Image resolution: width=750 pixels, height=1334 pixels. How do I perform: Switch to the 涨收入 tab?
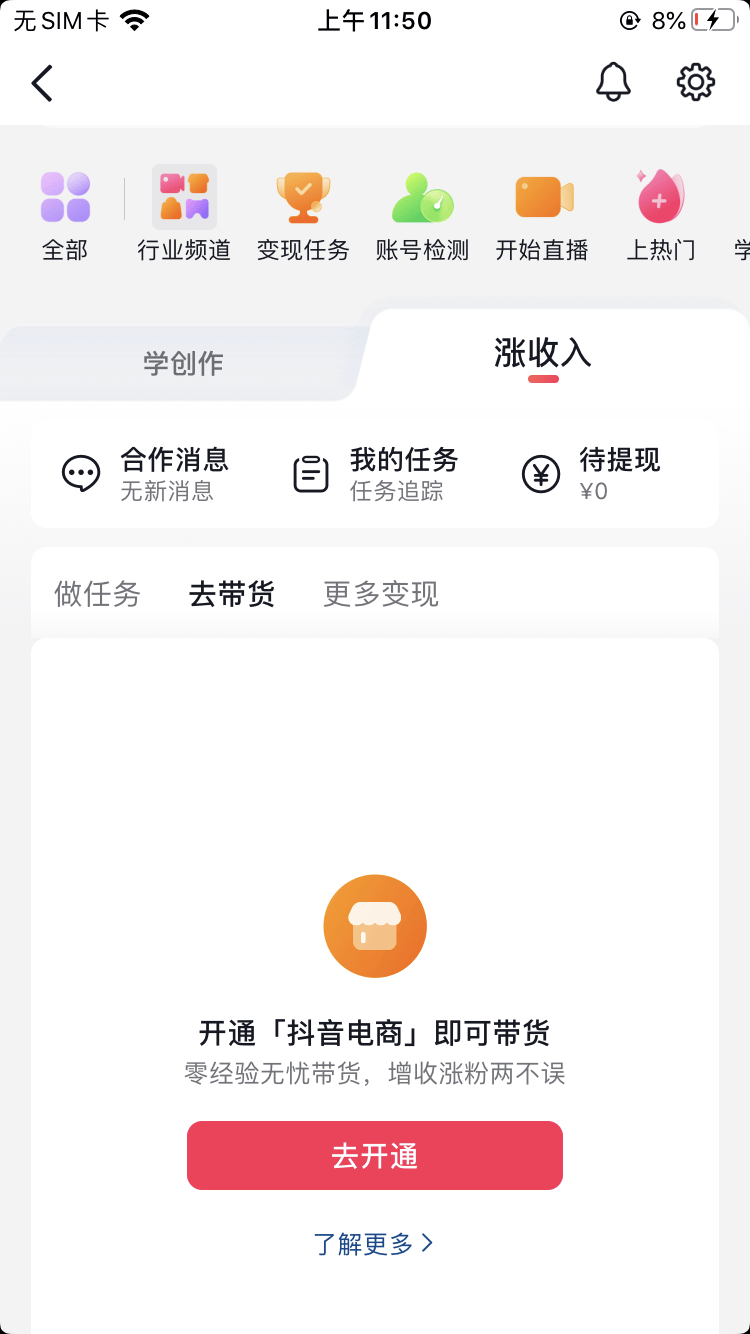coord(541,354)
